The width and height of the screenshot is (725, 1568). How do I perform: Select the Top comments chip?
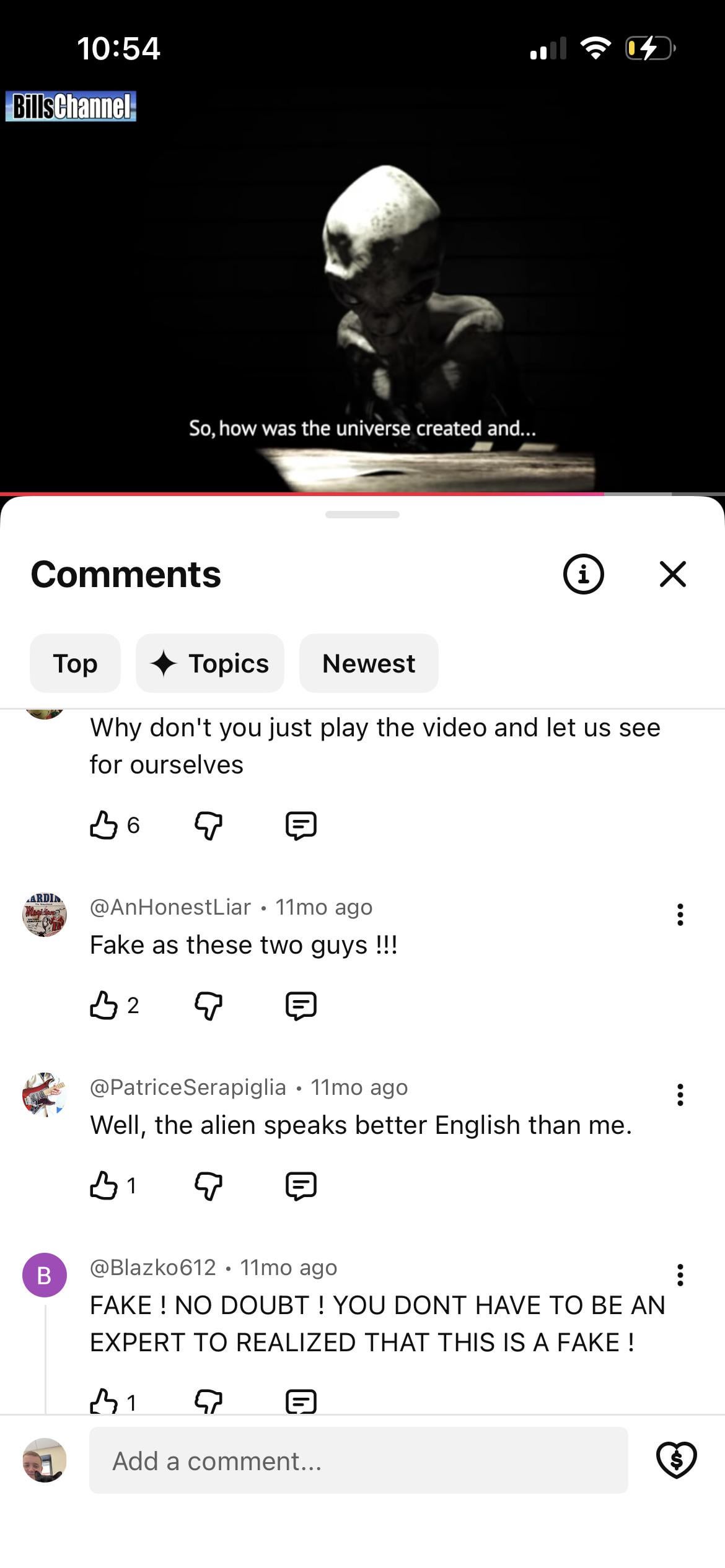click(75, 663)
